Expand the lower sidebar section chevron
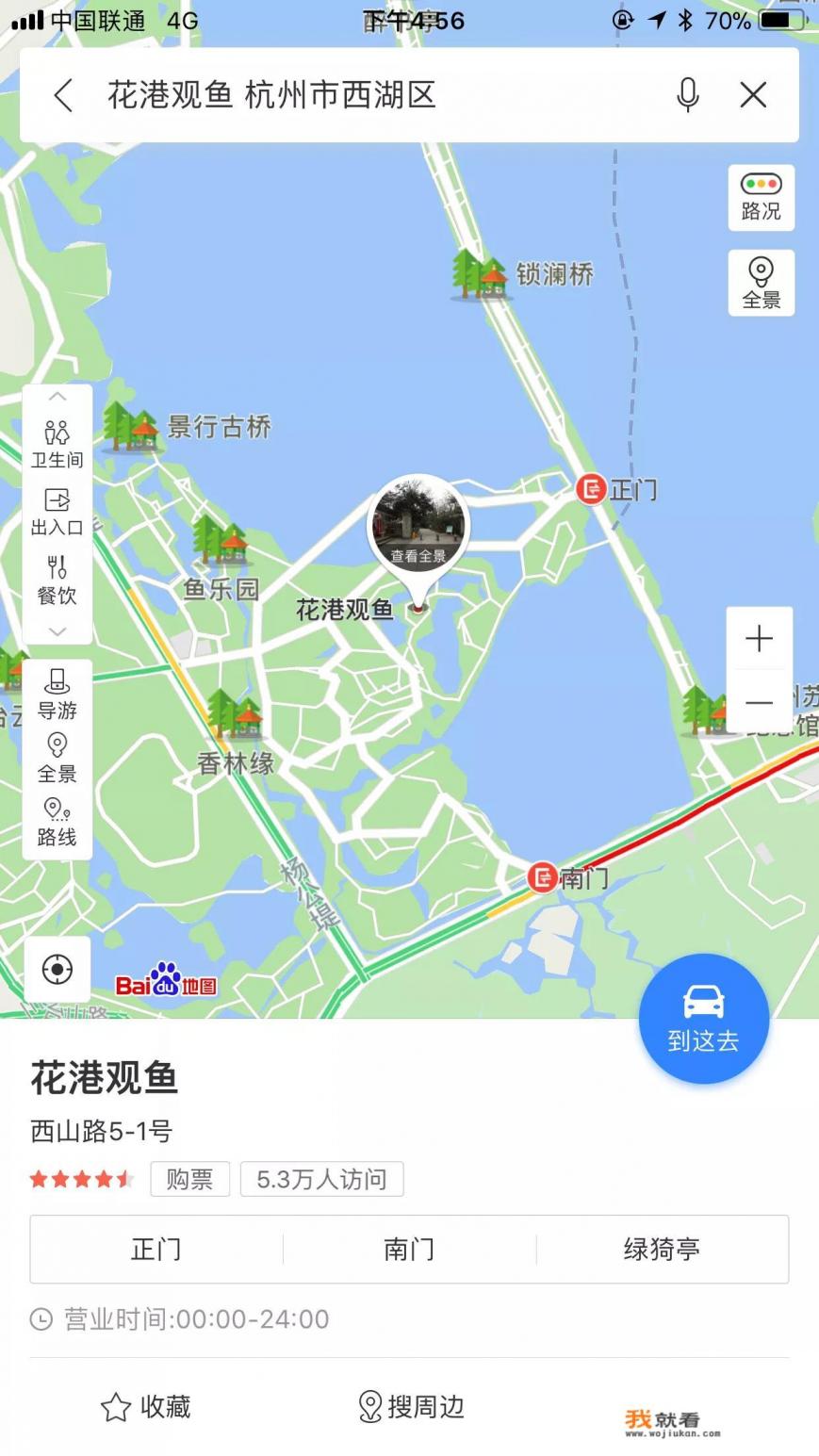 point(57,632)
